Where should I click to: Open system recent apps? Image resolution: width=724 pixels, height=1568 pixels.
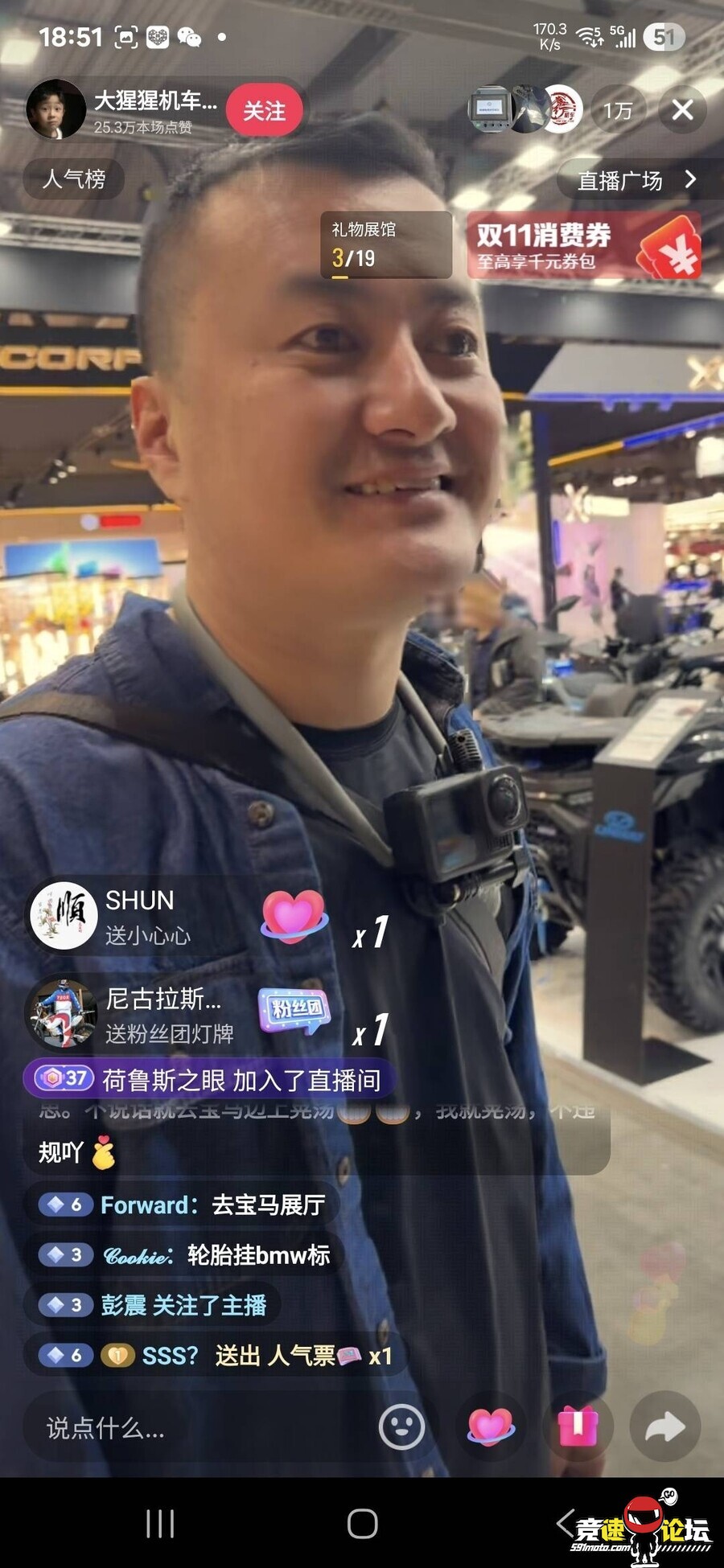(x=160, y=1523)
